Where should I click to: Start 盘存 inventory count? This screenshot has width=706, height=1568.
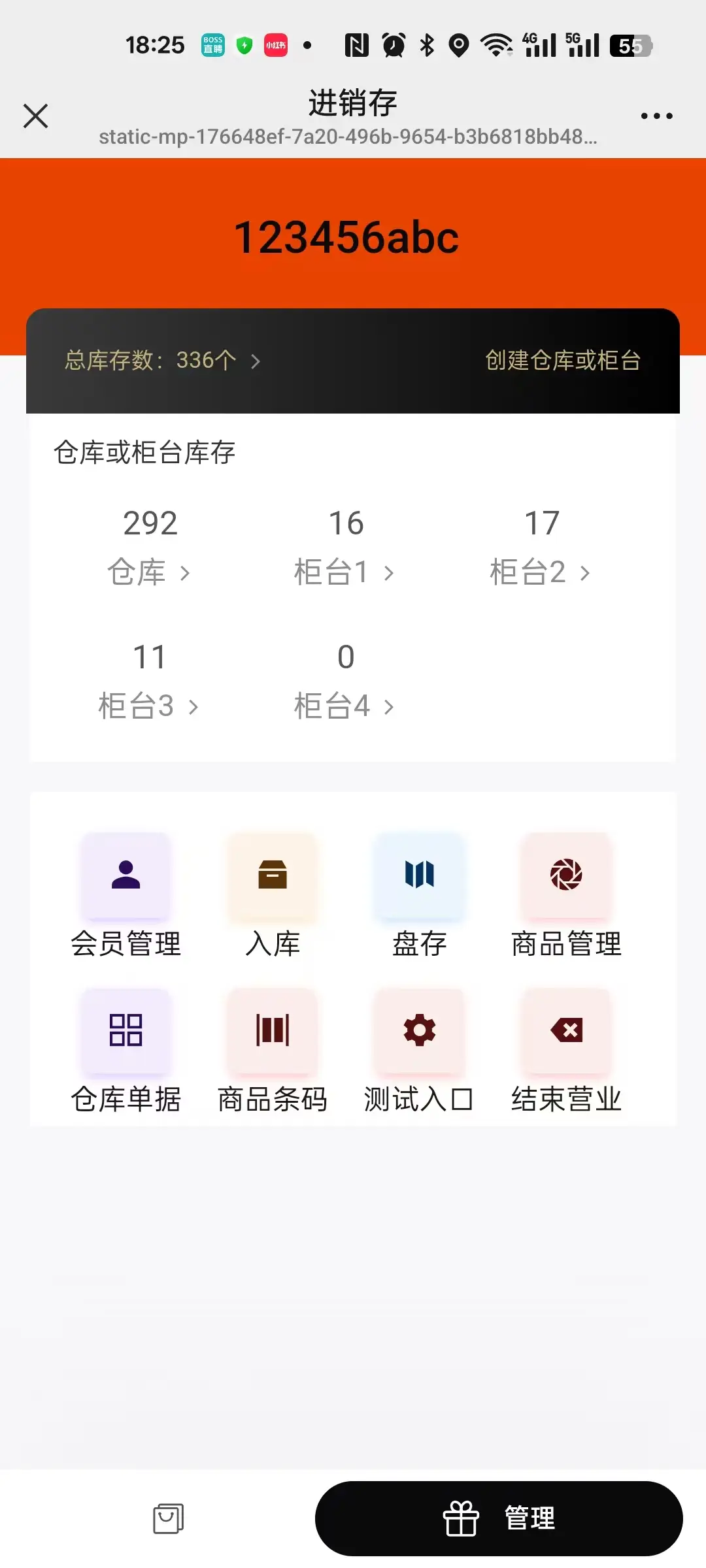coord(420,896)
